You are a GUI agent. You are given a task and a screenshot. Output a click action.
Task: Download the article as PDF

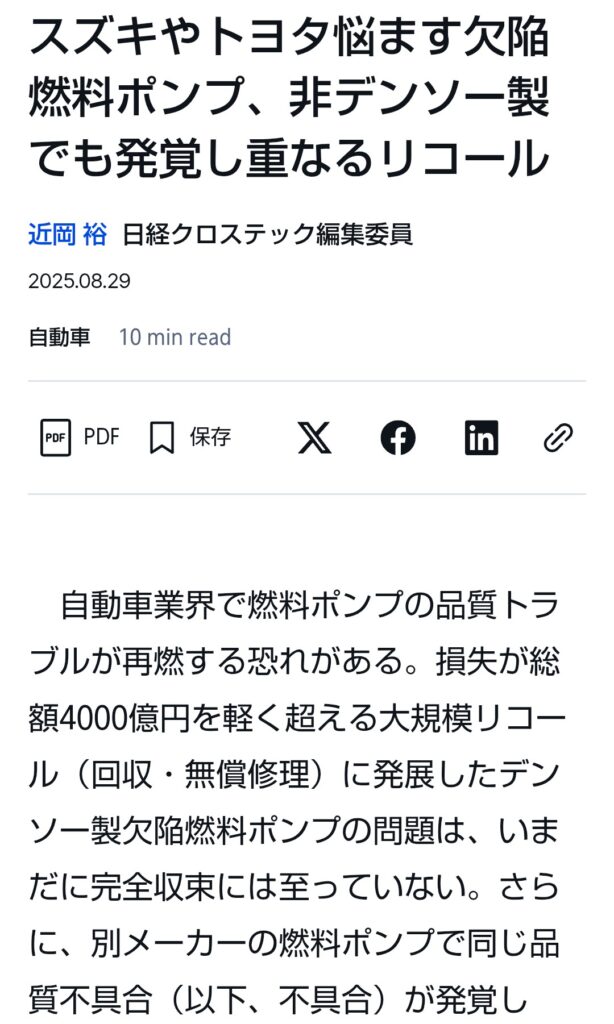click(80, 437)
